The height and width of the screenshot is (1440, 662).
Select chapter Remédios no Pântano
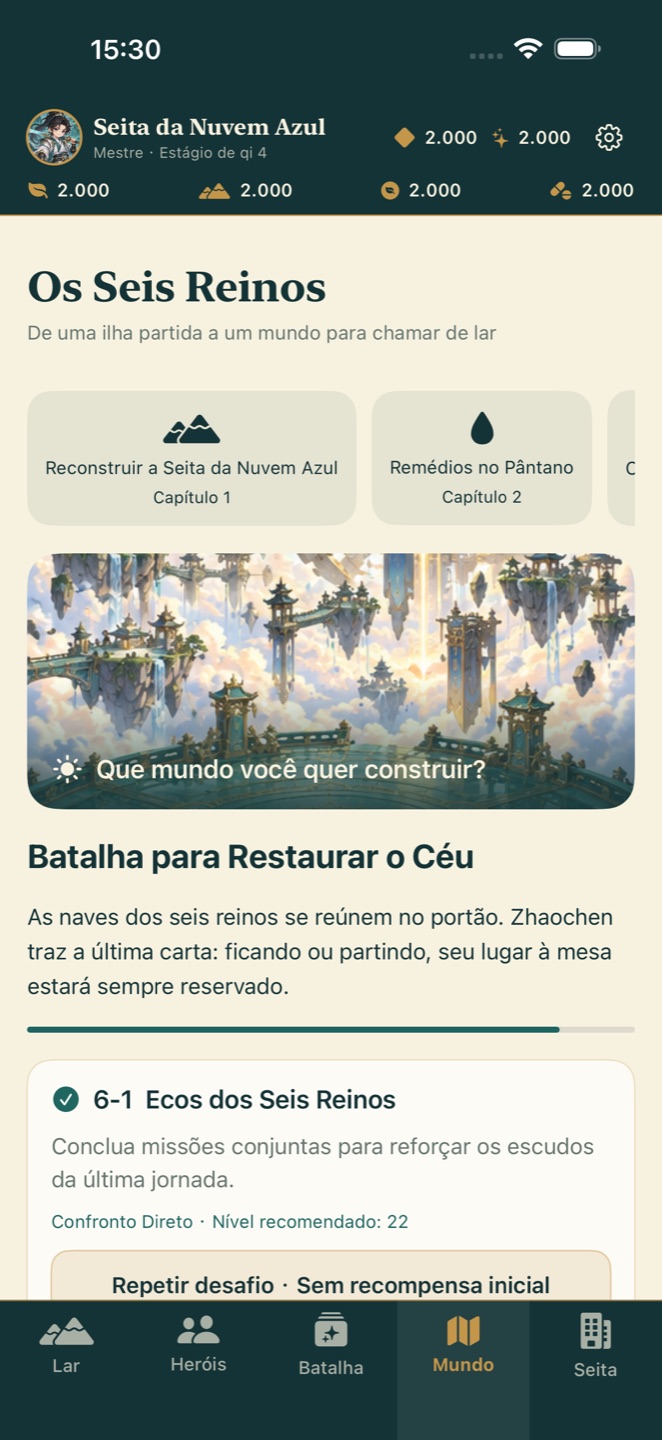482,458
